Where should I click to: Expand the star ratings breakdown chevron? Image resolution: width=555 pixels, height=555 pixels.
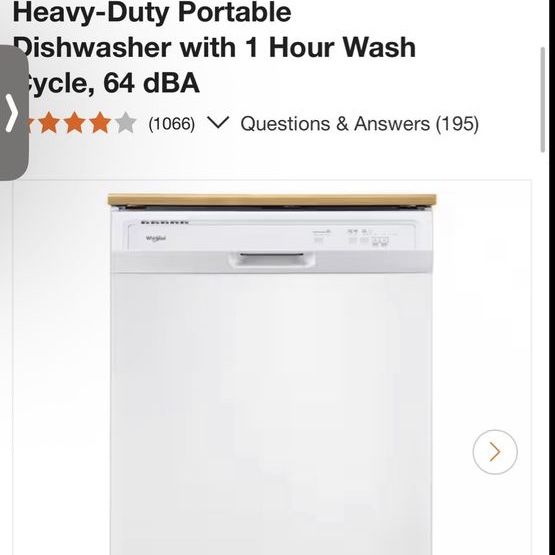(218, 123)
